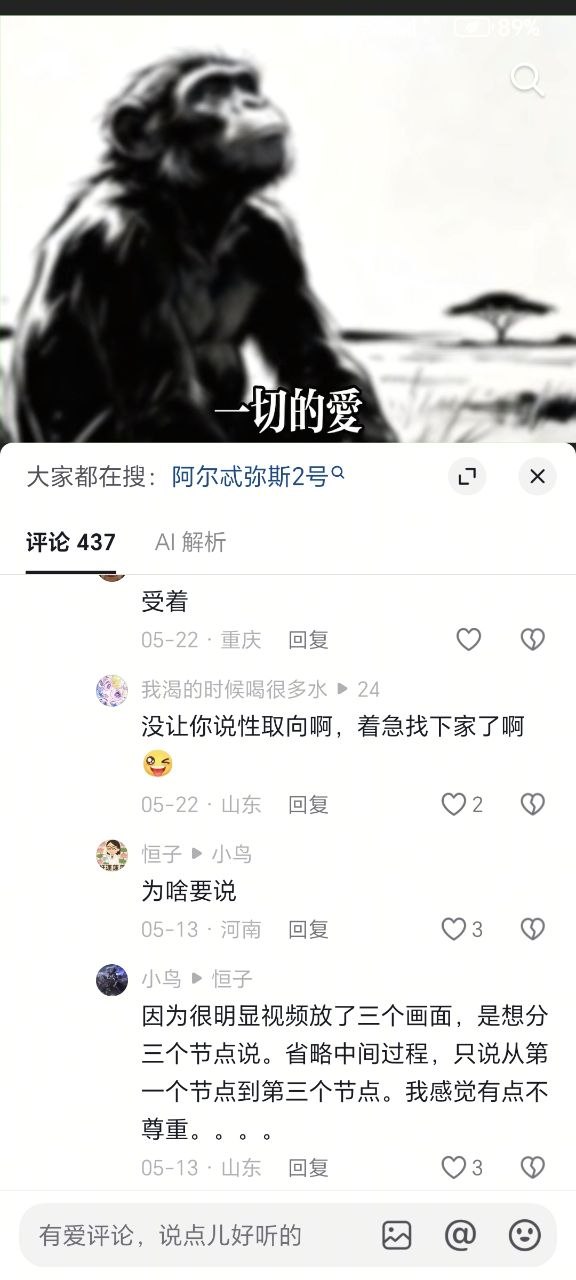Open 恒子's profile avatar
Image resolution: width=576 pixels, height=1280 pixels.
(x=112, y=855)
